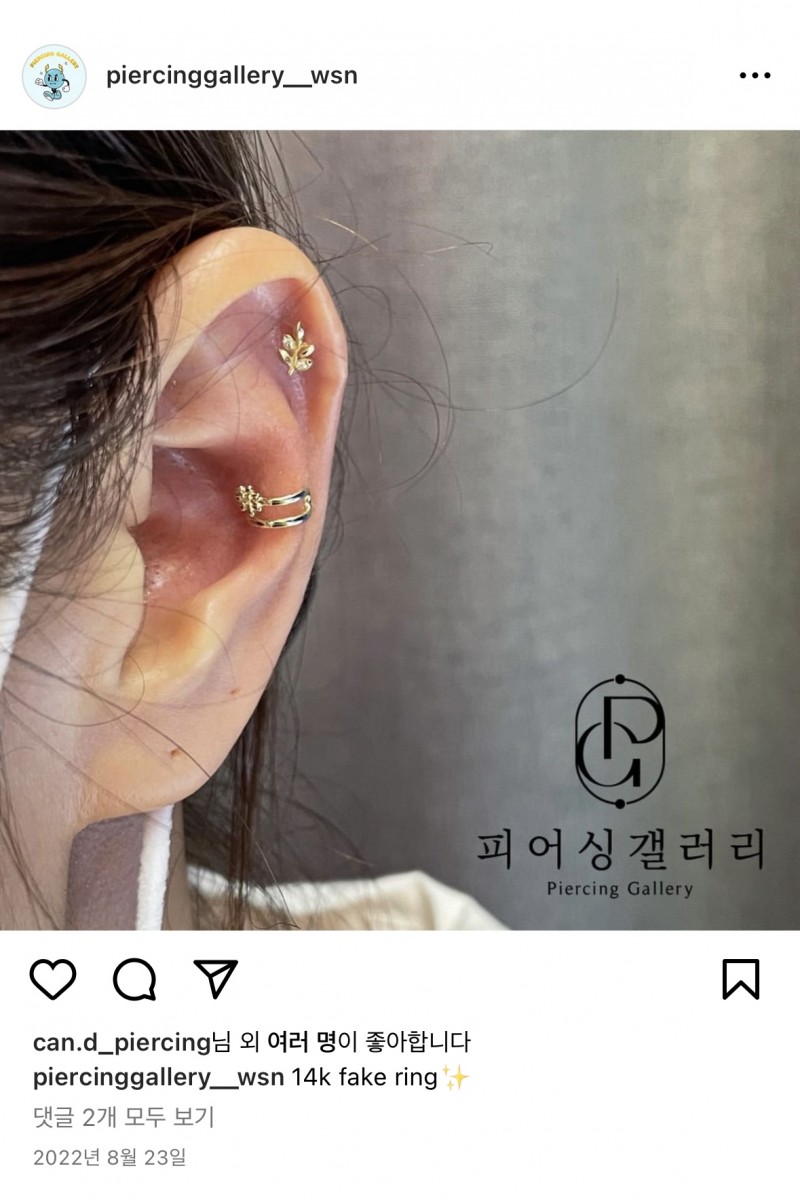
Task: Open piercinggallery__wsn username in the caption
Action: pyautogui.click(x=158, y=1078)
